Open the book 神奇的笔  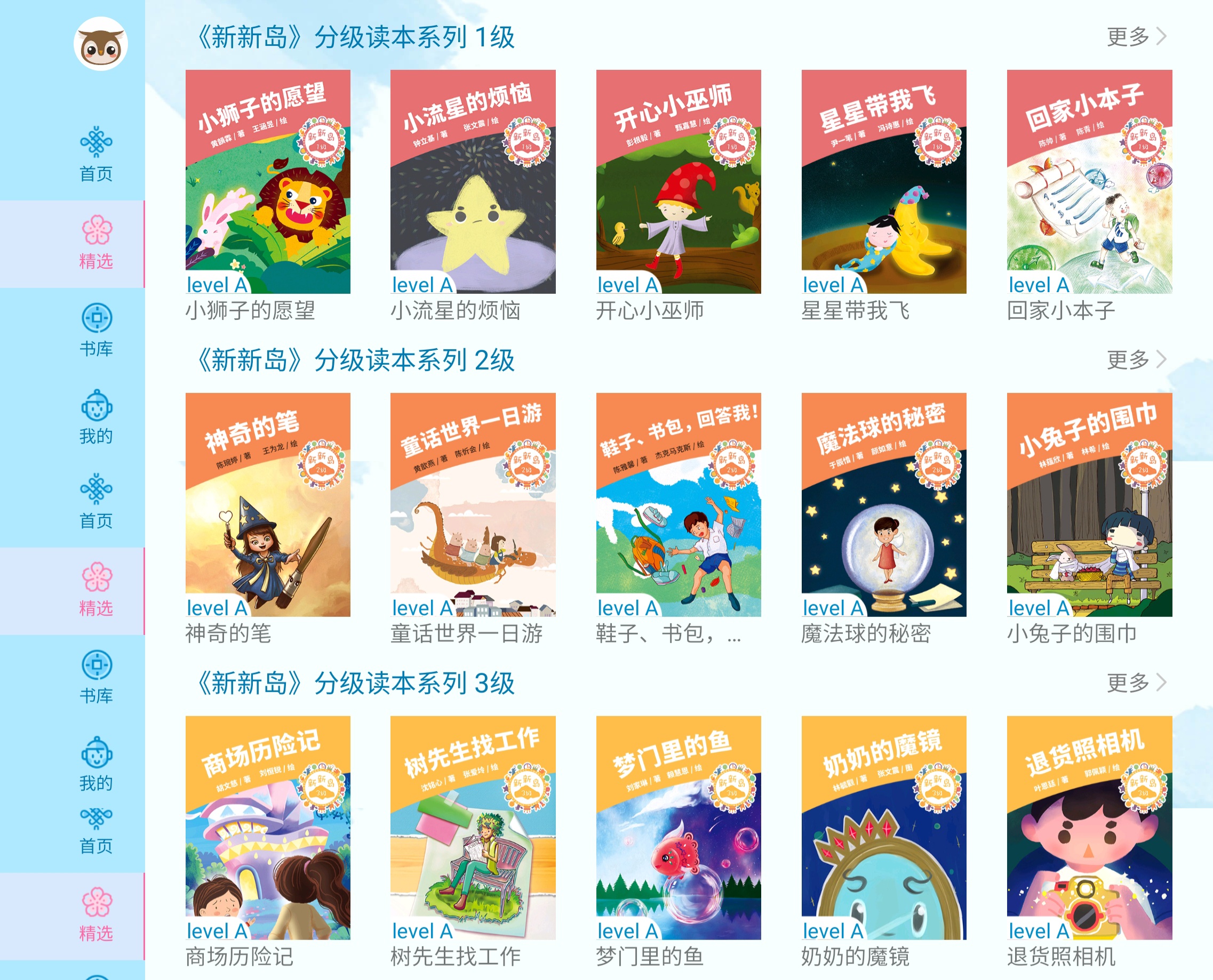click(x=268, y=505)
